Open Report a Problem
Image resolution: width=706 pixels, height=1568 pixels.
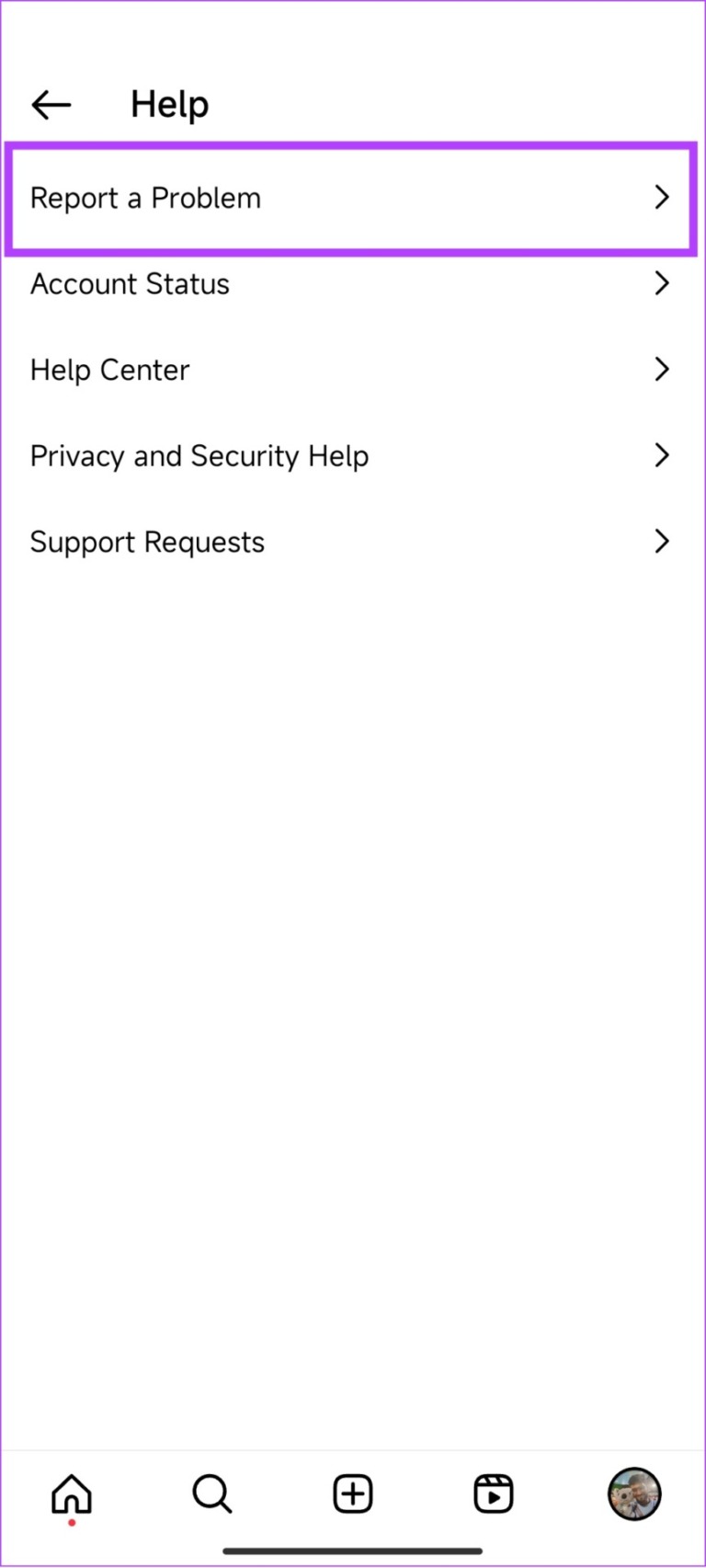point(145,197)
